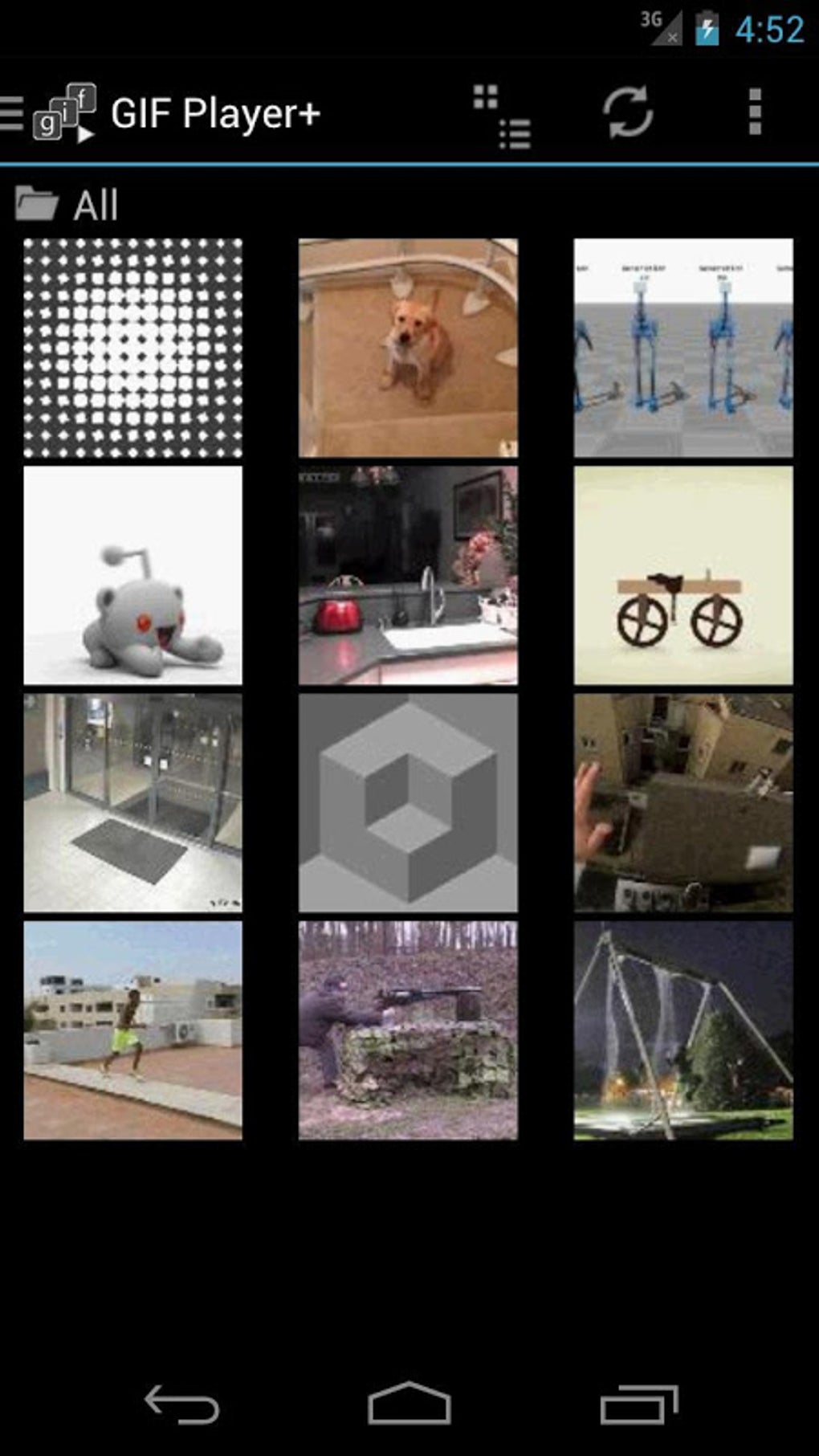Refresh the GIF library
This screenshot has width=819, height=1456.
(628, 112)
